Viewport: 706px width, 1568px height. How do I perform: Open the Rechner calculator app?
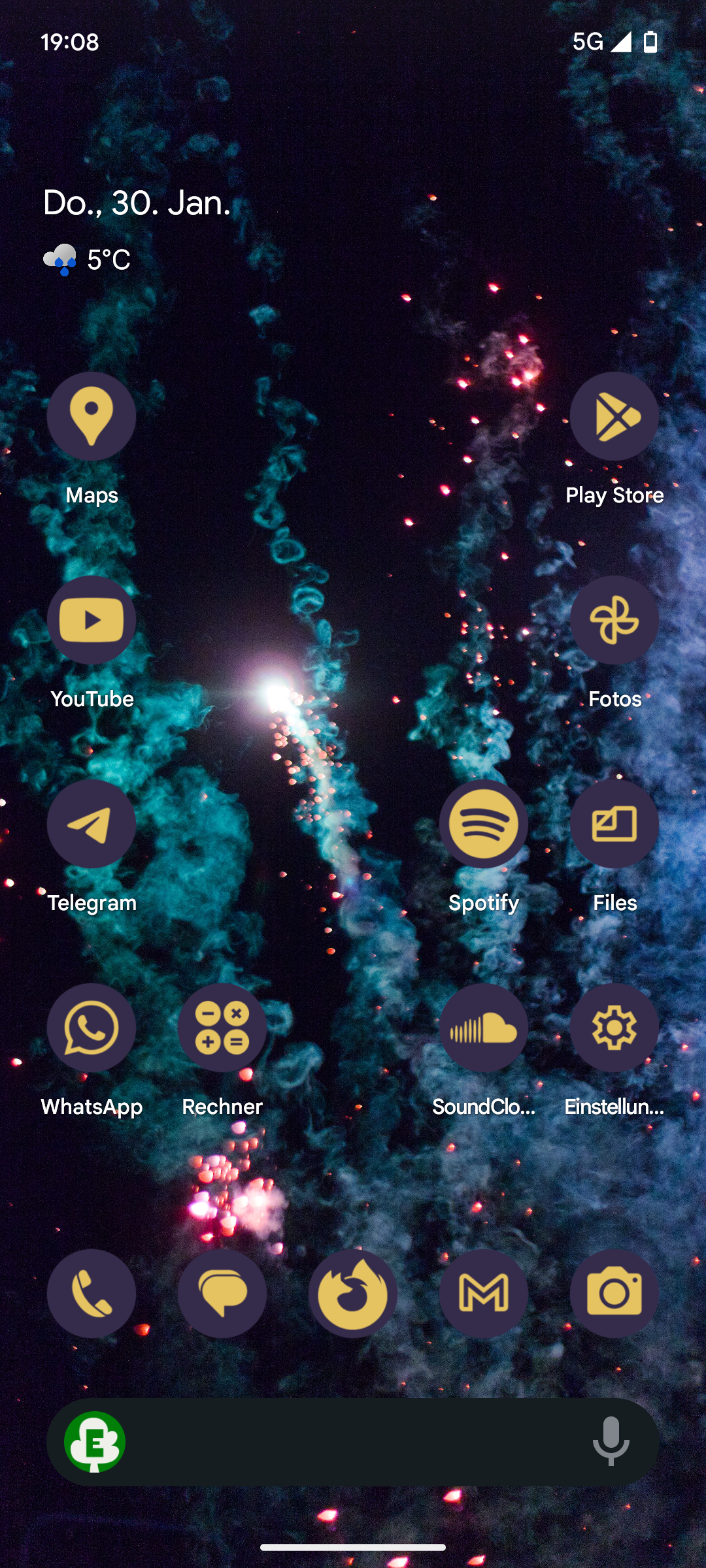coord(222,1028)
